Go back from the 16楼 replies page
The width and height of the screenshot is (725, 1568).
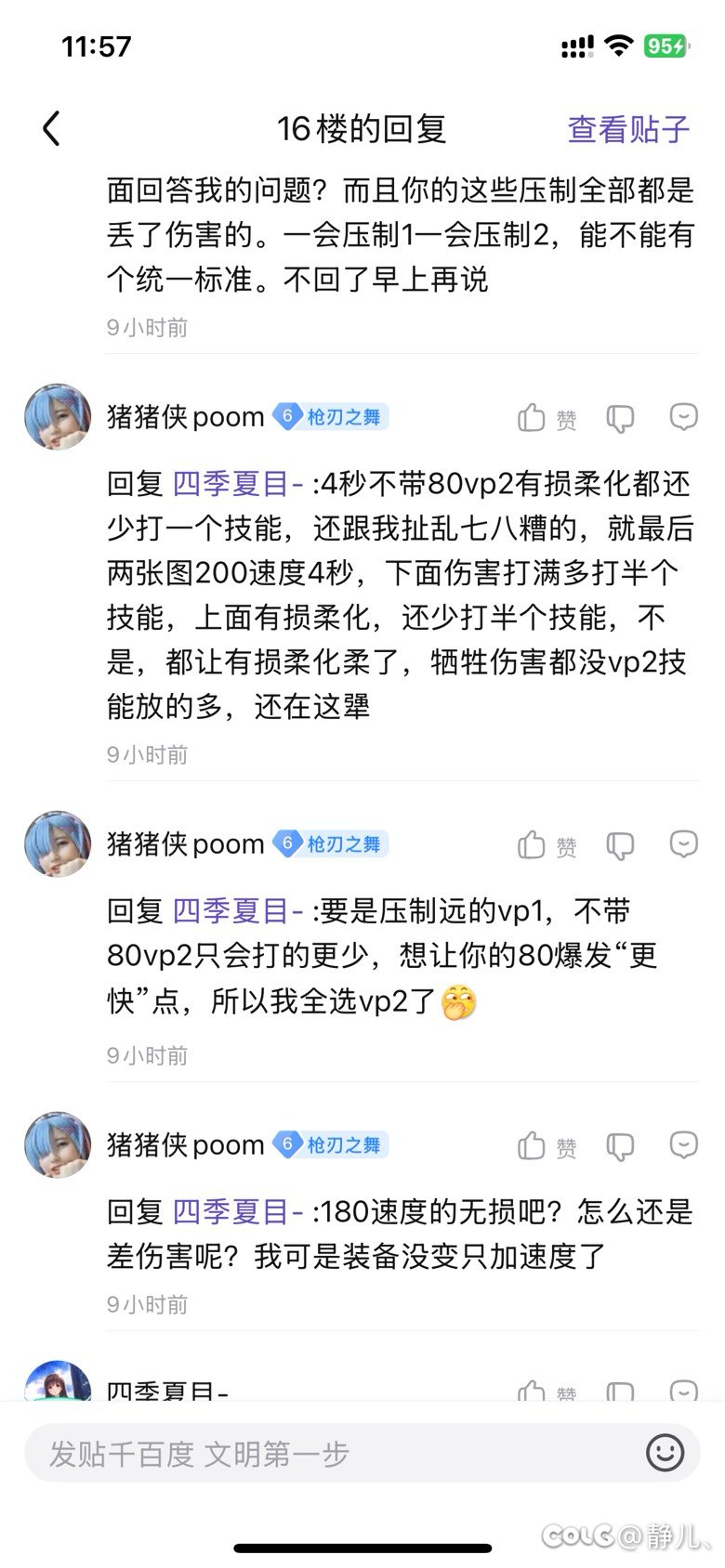click(52, 129)
